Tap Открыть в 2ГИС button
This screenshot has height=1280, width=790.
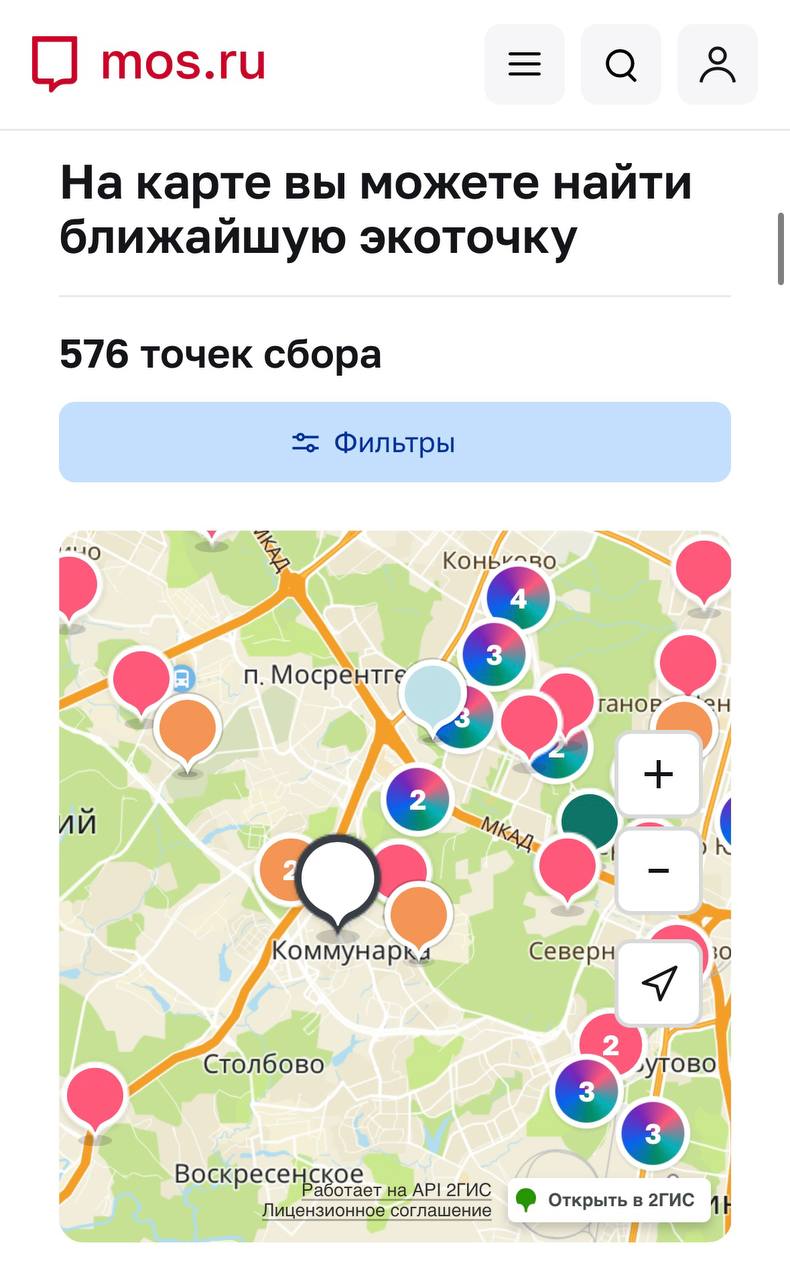609,1200
